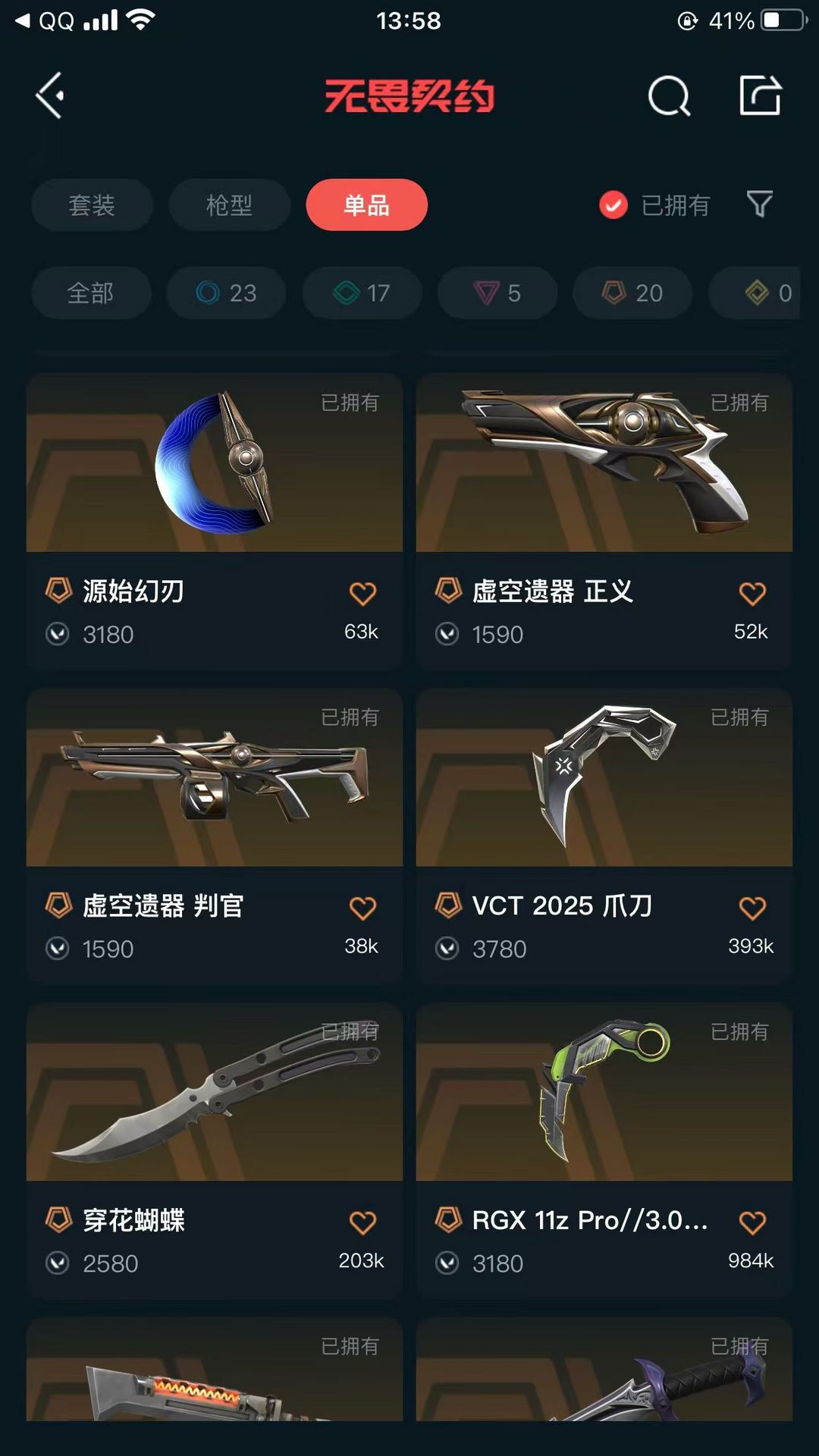819x1456 pixels.
Task: Go back using the top-left arrow
Action: 50,96
